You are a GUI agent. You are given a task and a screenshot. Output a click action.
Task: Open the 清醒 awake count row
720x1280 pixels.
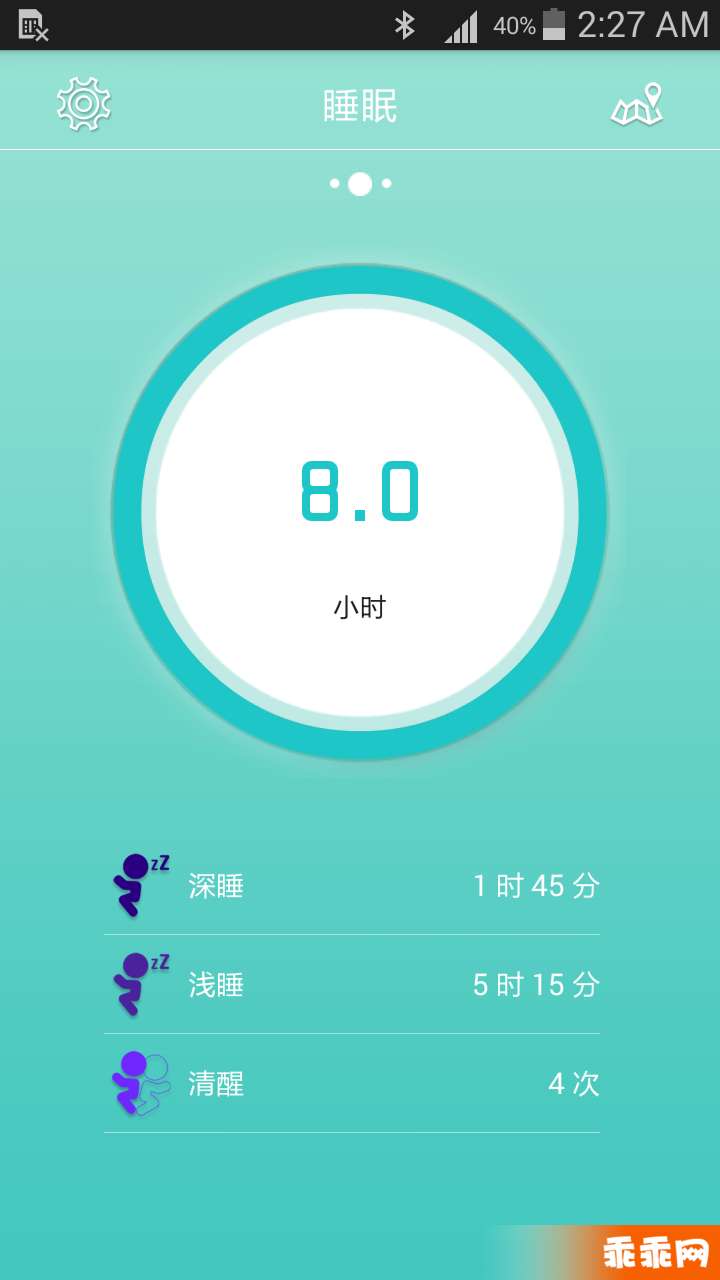(352, 1084)
